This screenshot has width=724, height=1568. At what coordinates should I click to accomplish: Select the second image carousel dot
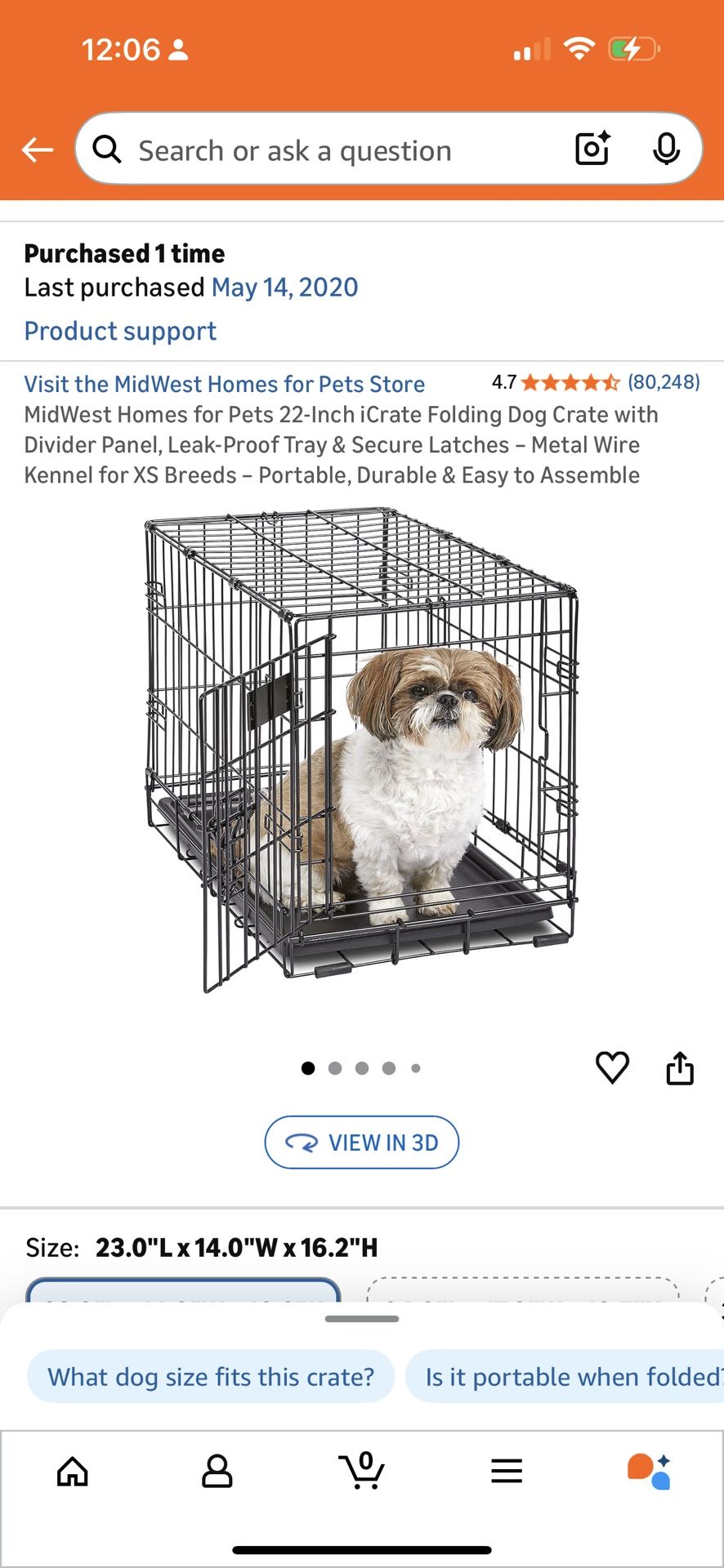(x=335, y=1067)
